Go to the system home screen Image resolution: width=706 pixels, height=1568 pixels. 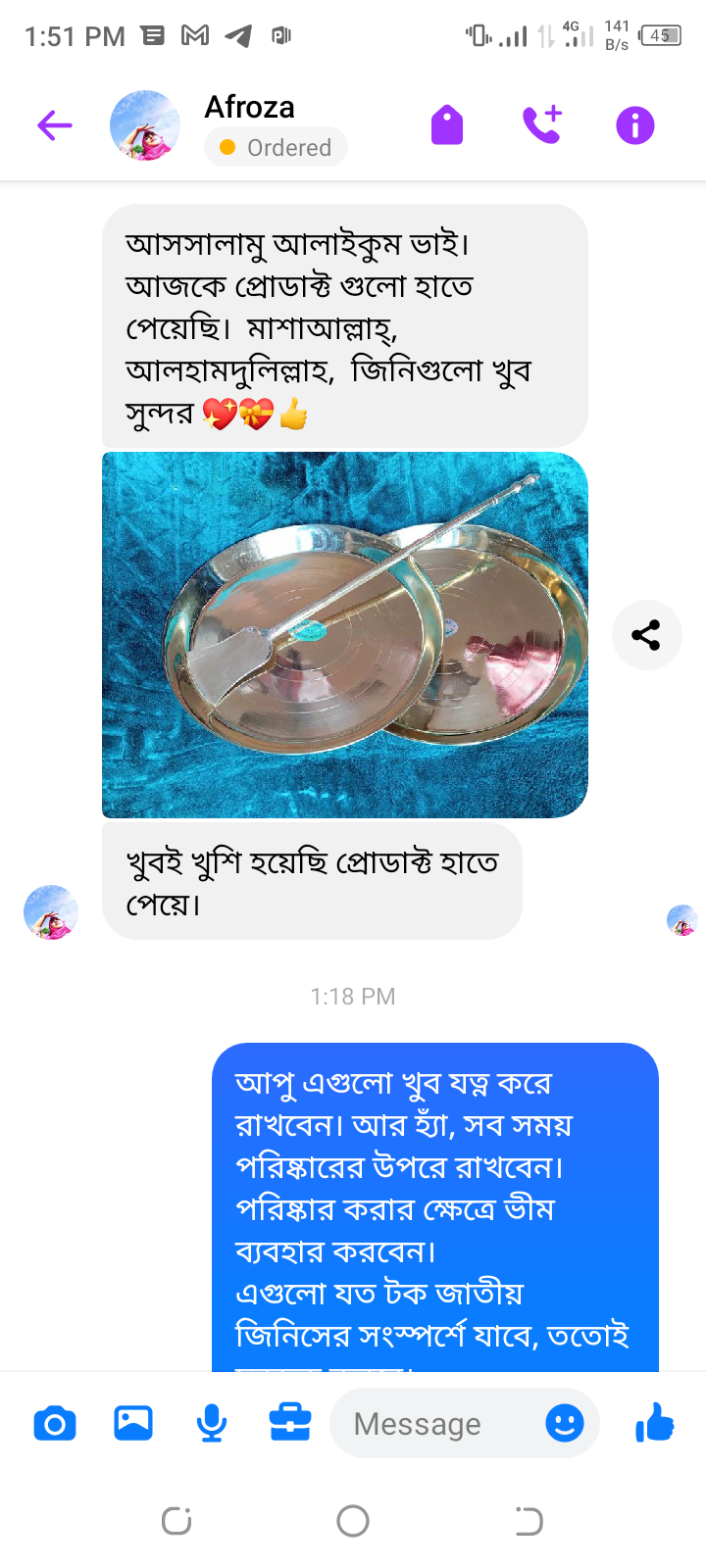click(x=353, y=1521)
